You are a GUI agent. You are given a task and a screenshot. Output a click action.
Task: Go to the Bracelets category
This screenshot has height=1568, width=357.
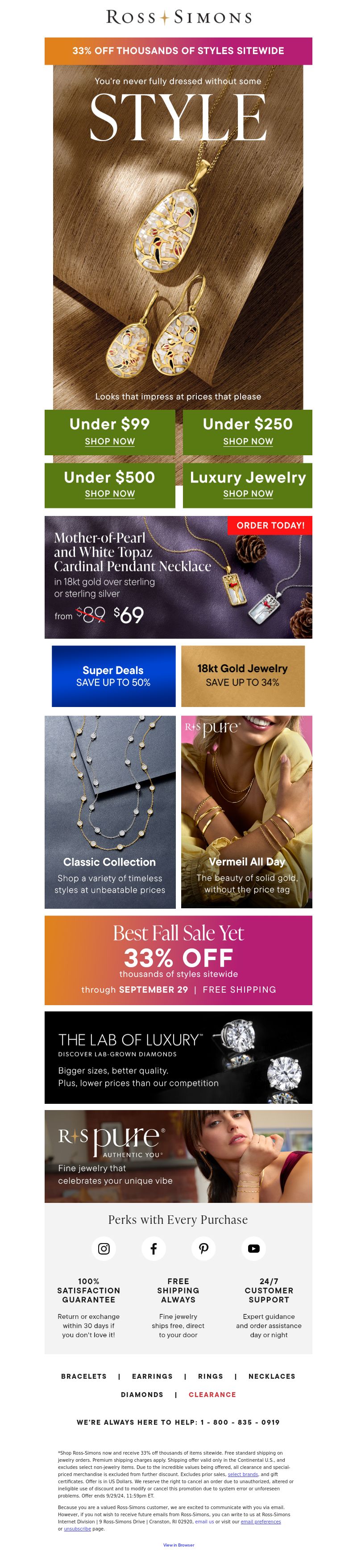coord(84,1376)
